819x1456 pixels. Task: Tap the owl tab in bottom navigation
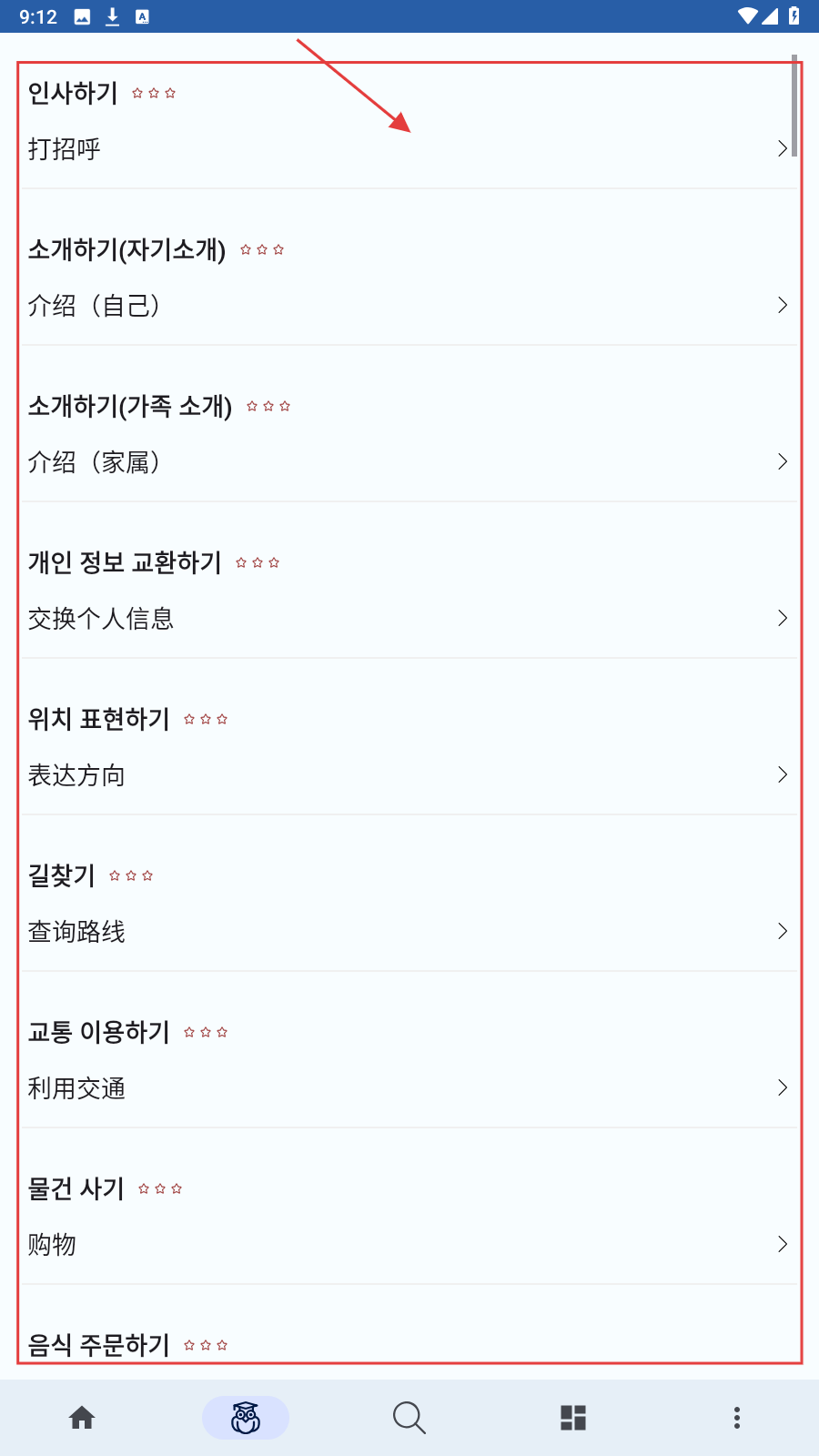pos(246,1418)
